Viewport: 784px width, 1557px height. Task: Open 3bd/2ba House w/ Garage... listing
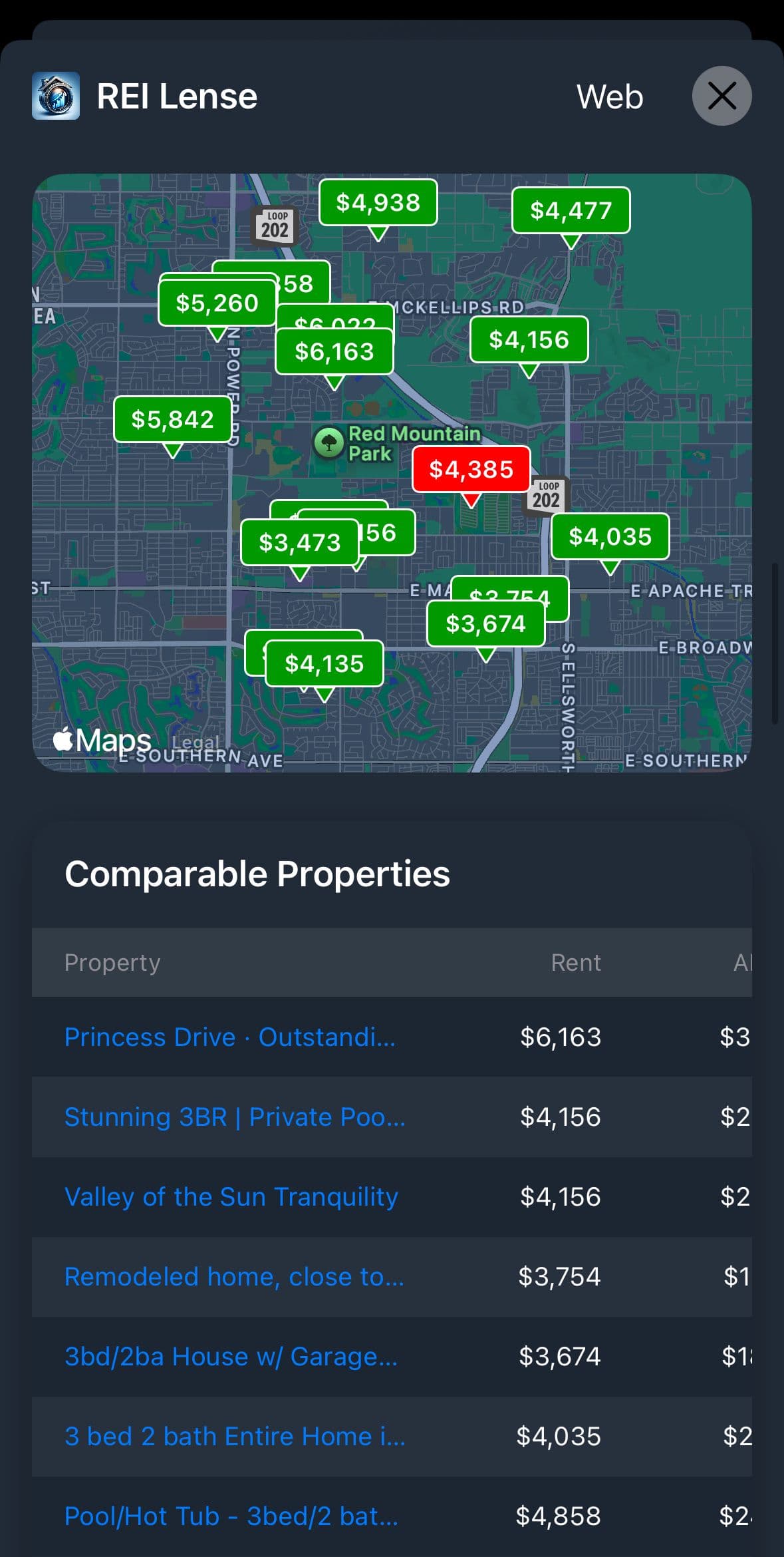231,1357
